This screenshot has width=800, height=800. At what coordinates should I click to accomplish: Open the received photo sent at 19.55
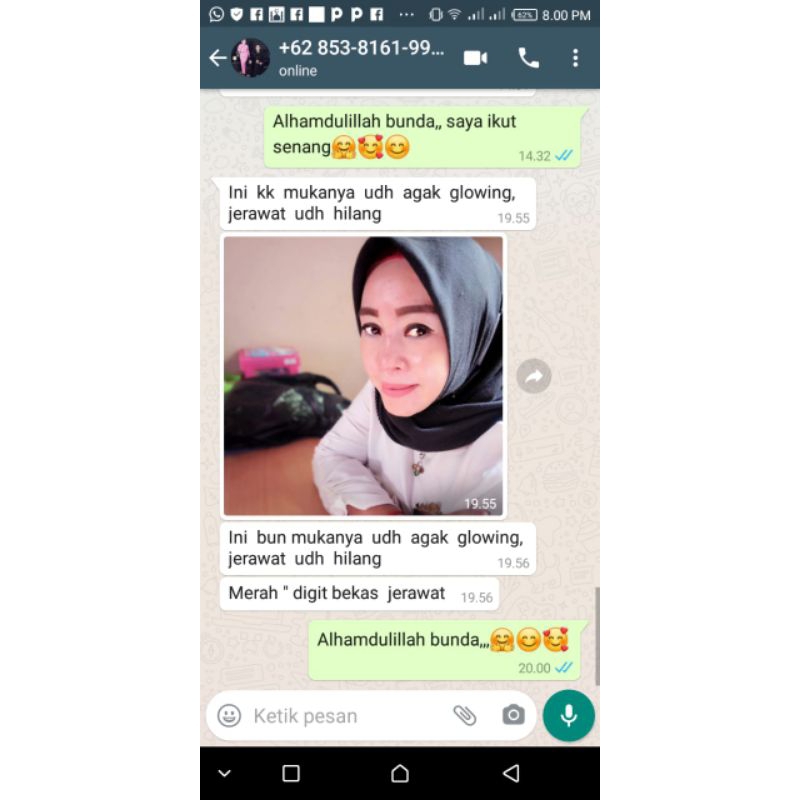363,375
